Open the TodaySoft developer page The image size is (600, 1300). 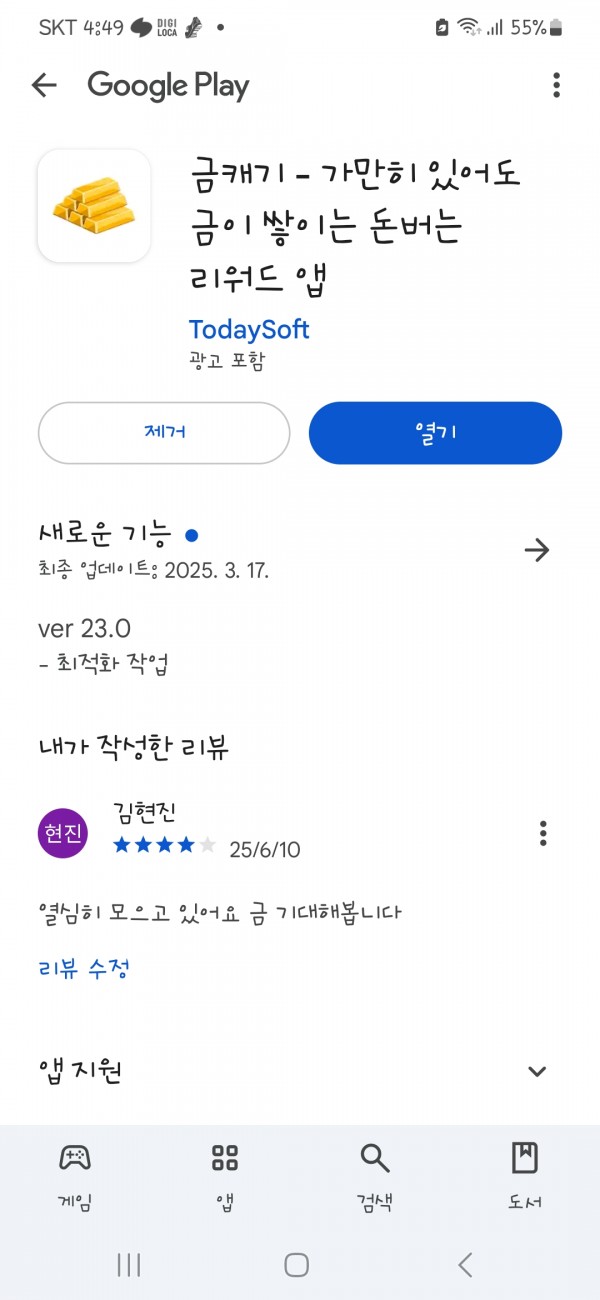249,329
